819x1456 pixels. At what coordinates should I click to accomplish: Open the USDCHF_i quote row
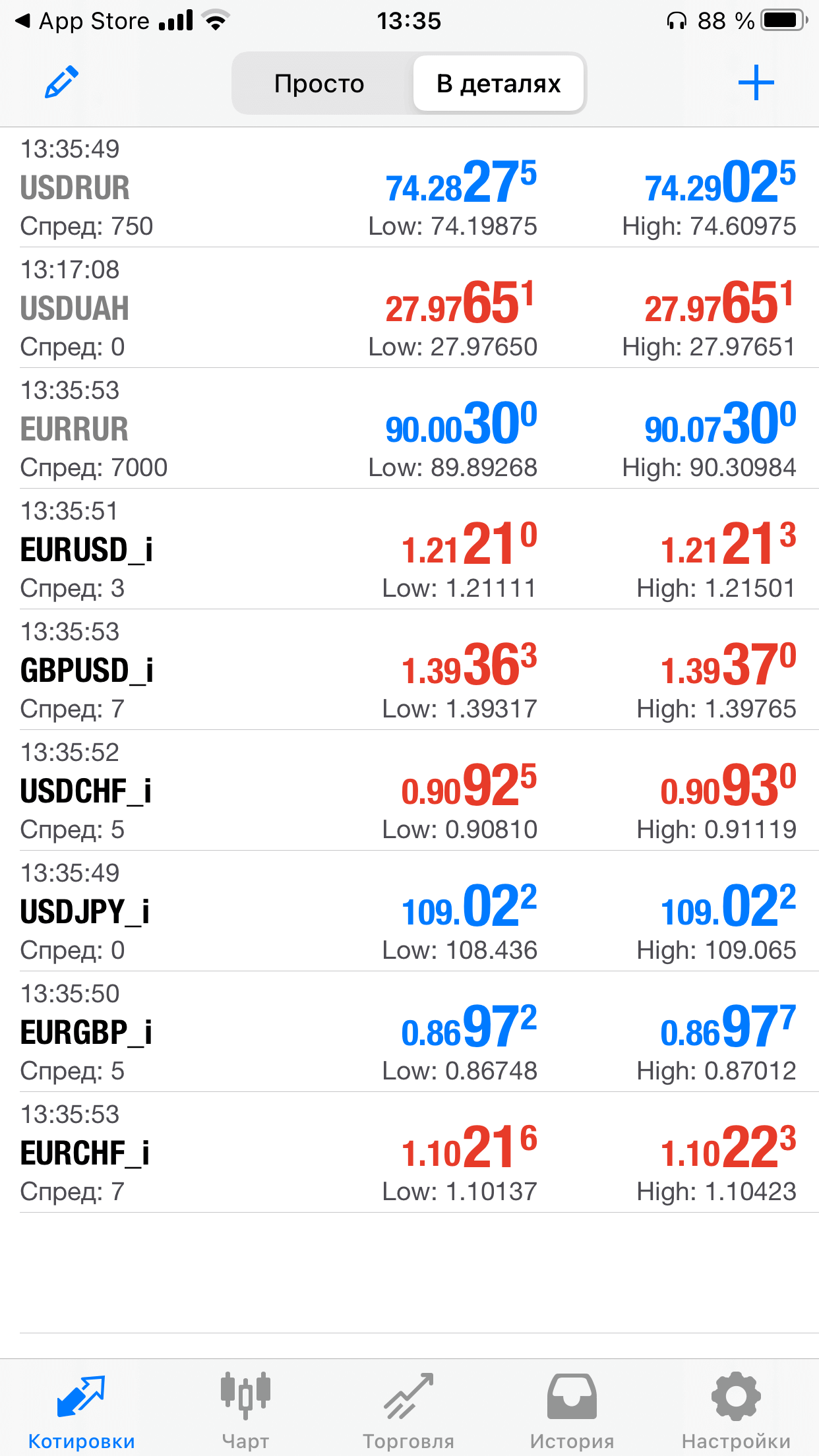coord(409,791)
